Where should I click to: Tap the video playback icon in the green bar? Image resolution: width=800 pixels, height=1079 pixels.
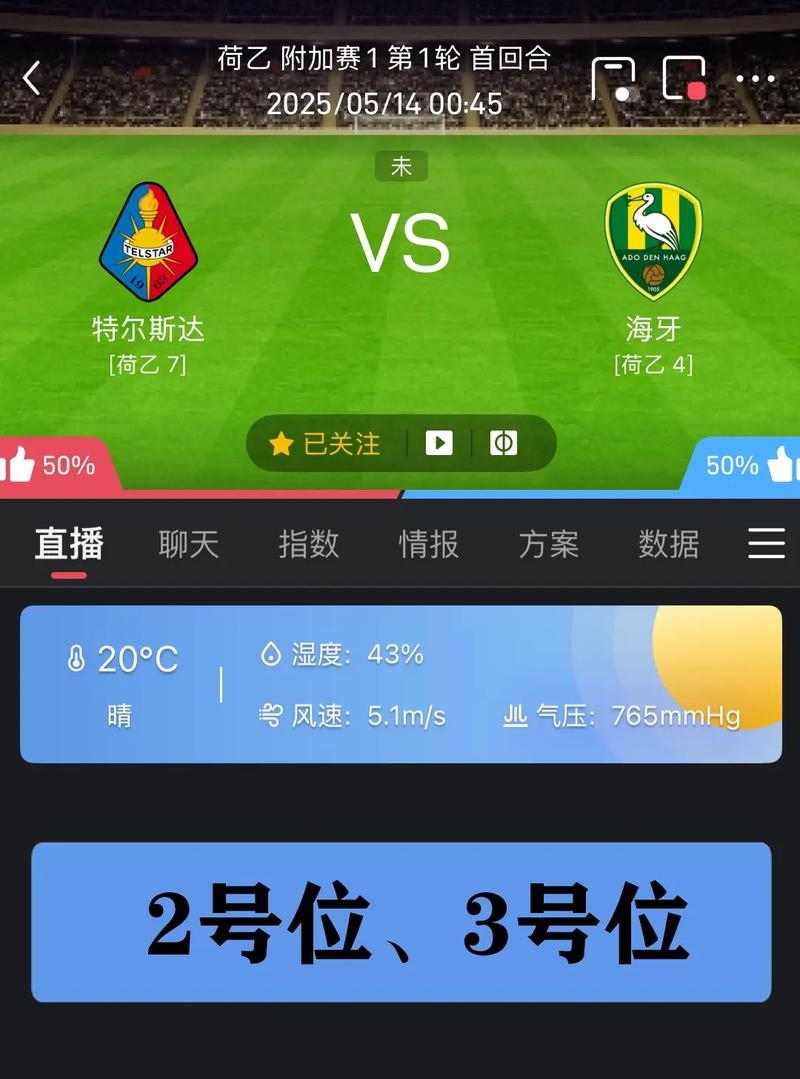pos(439,443)
